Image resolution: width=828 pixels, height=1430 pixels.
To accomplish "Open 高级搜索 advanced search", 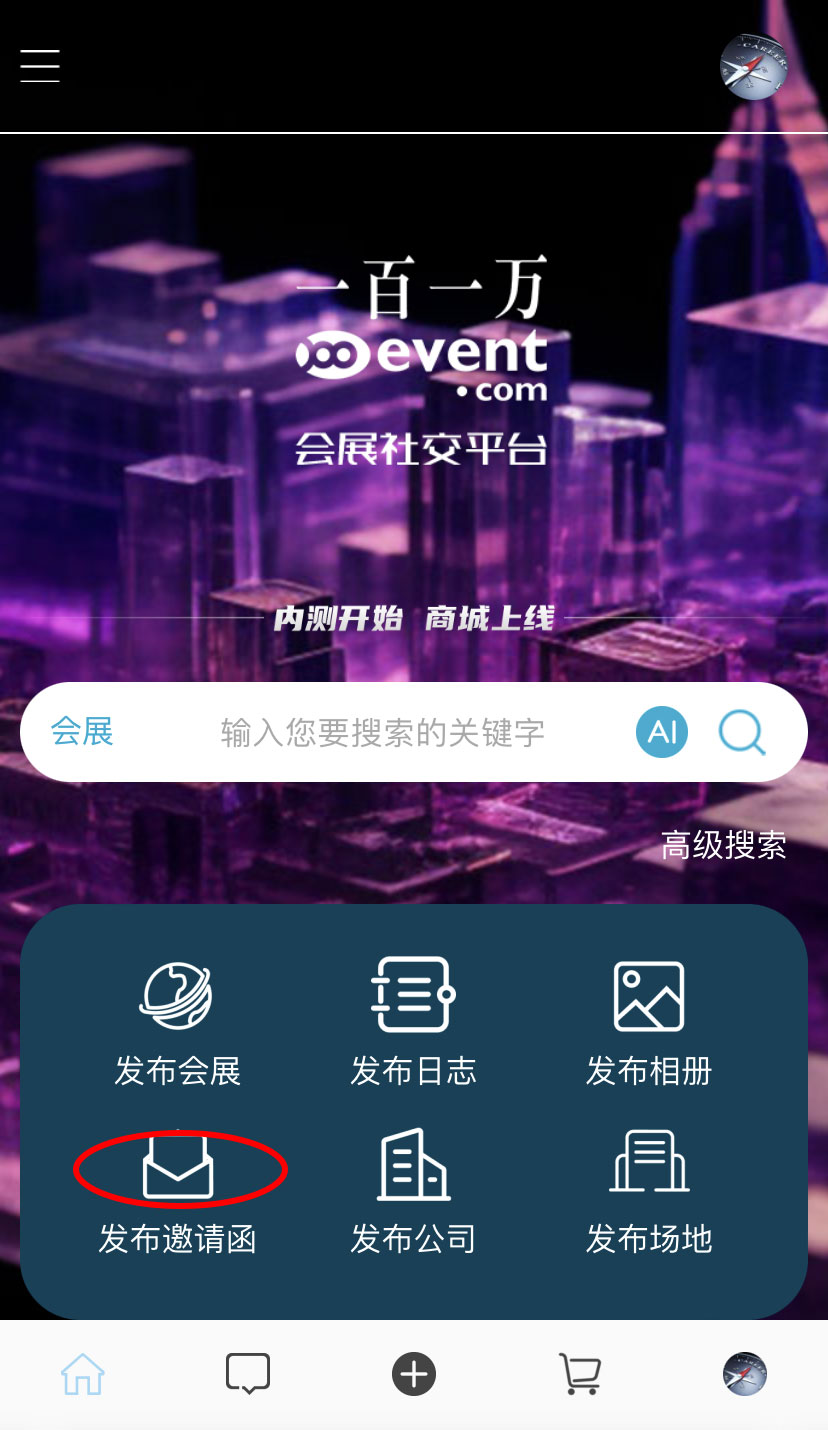I will 723,846.
